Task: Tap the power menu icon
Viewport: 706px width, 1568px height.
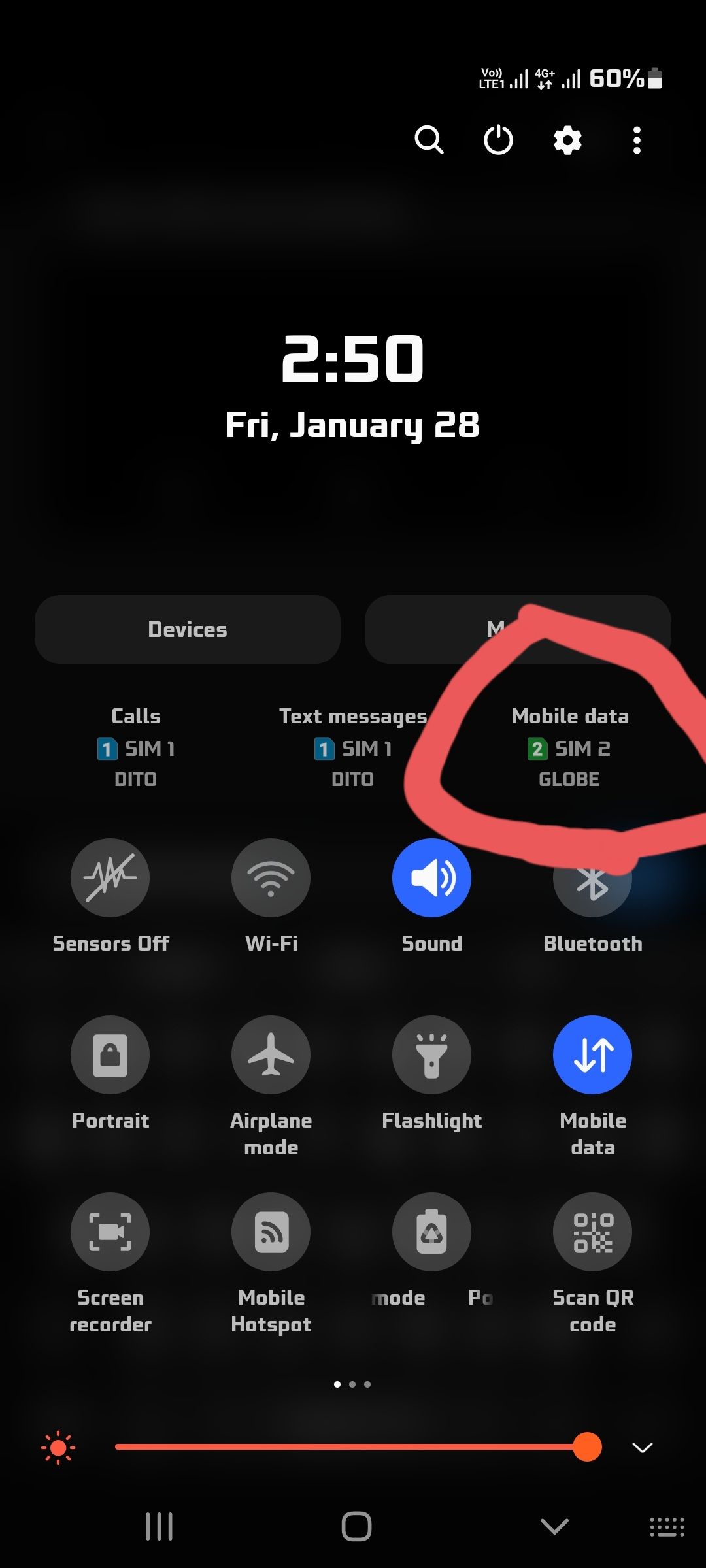Action: (x=497, y=140)
